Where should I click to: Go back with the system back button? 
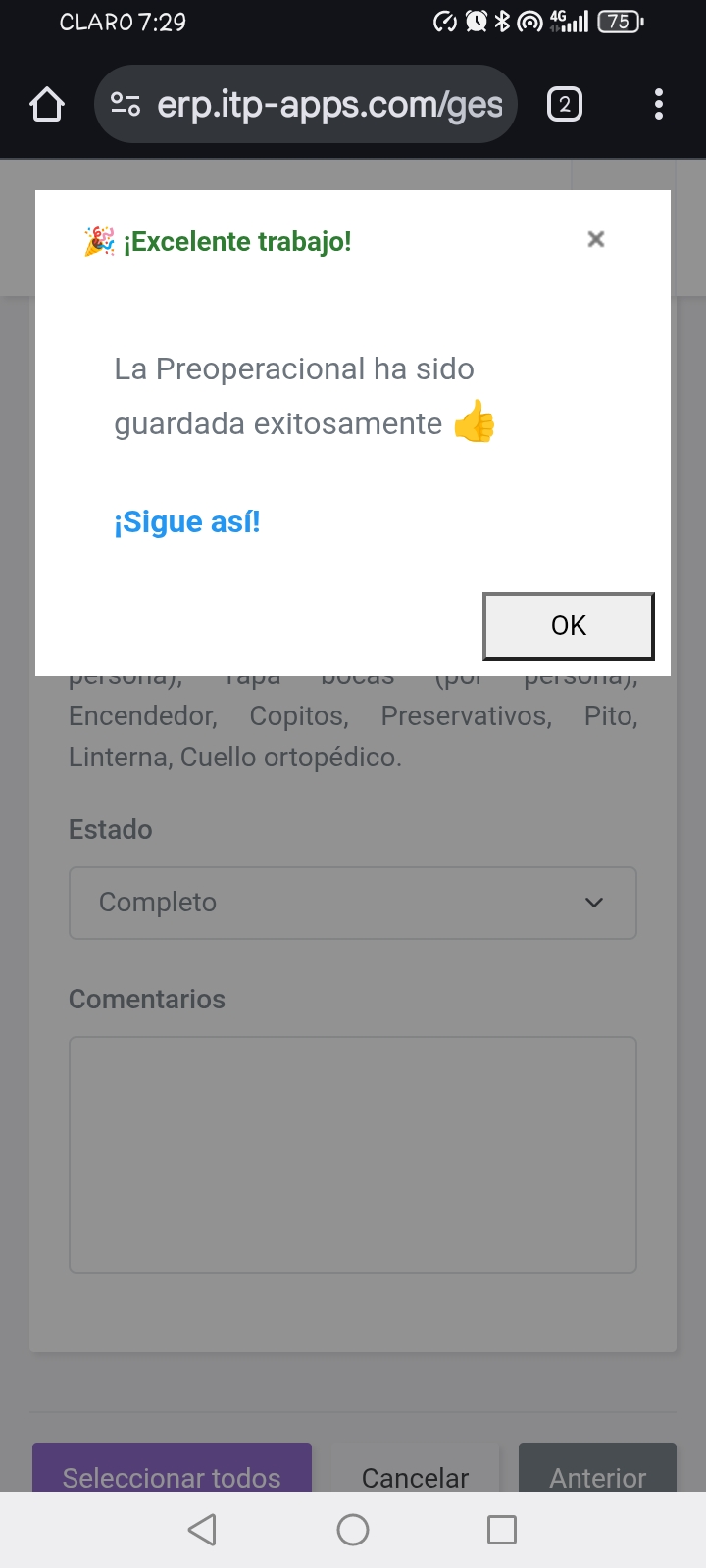pos(202,1529)
